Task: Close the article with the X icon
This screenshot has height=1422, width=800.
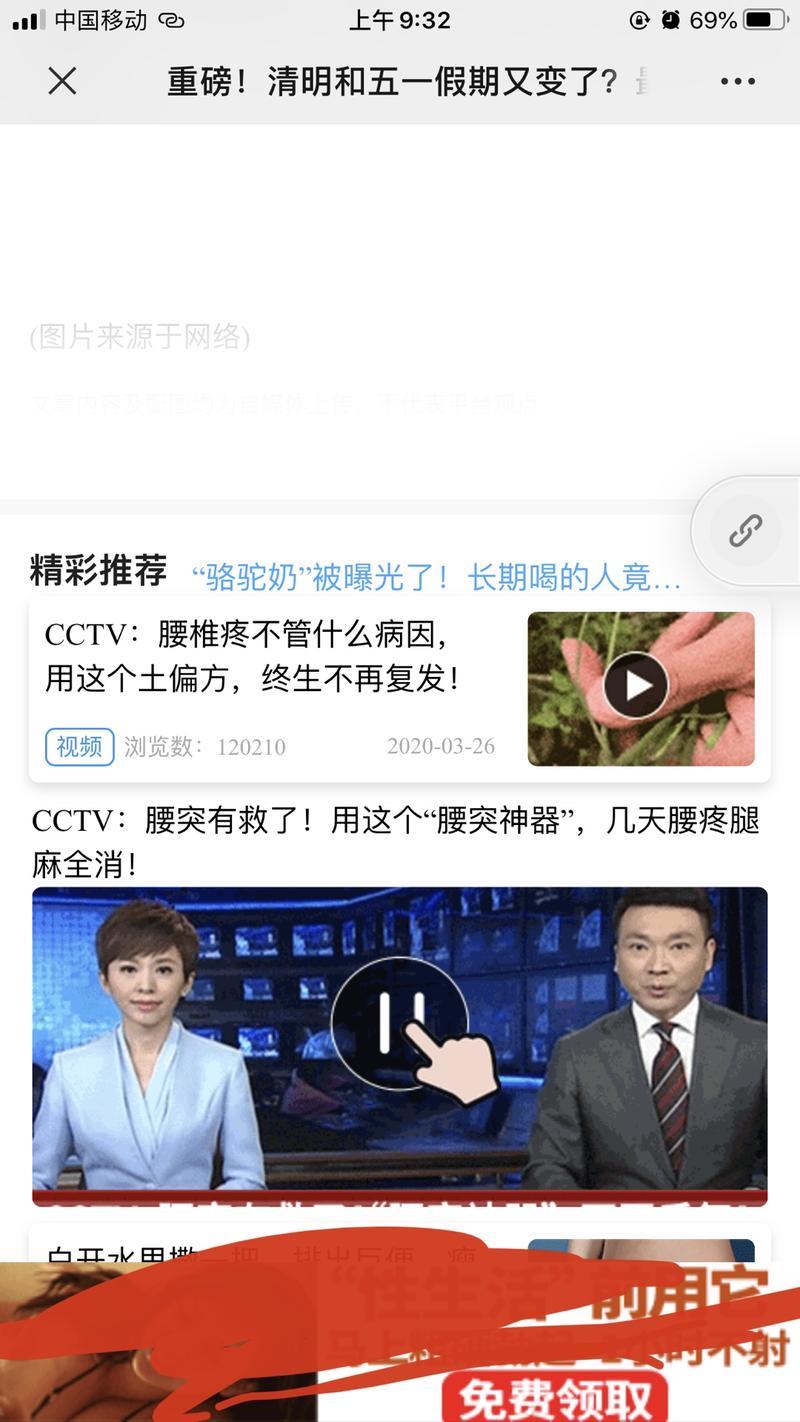Action: point(62,82)
